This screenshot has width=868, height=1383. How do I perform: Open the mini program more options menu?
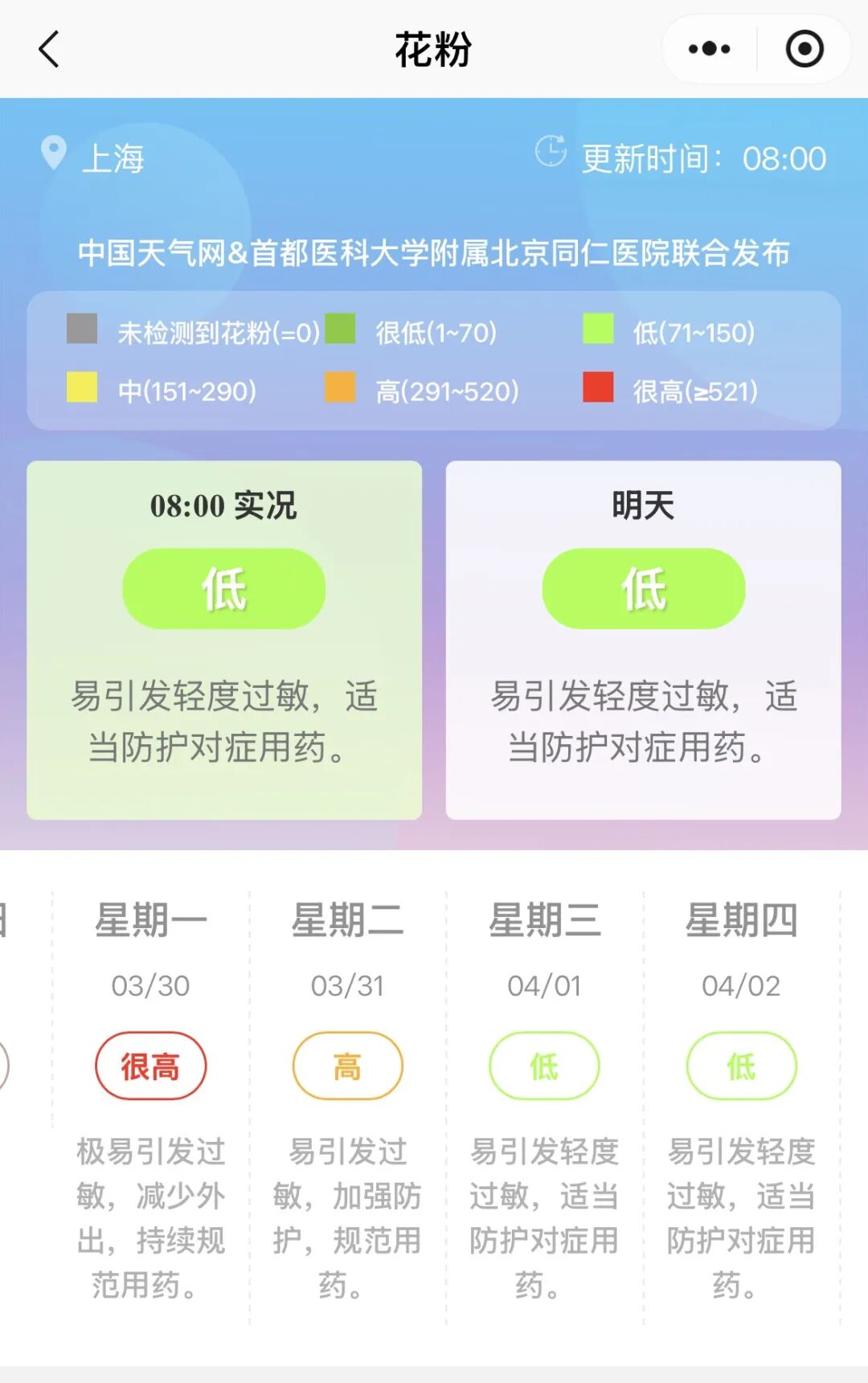point(709,50)
